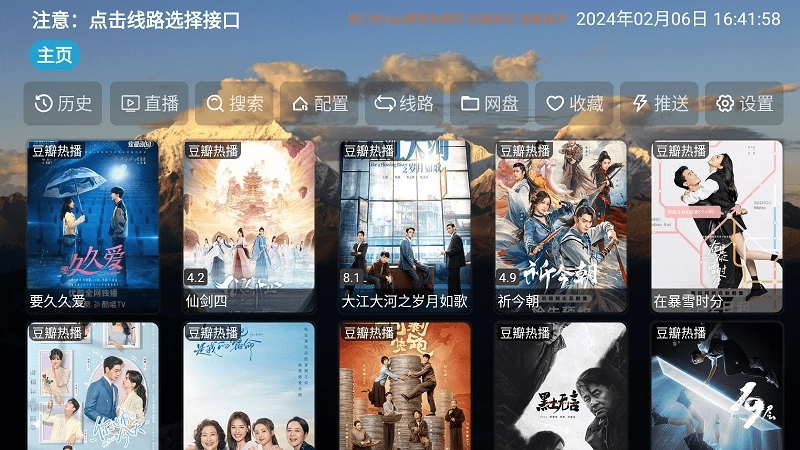This screenshot has height=450, width=800.
Task: Open the 黑土无言 poster in second row
Action: coord(561,386)
